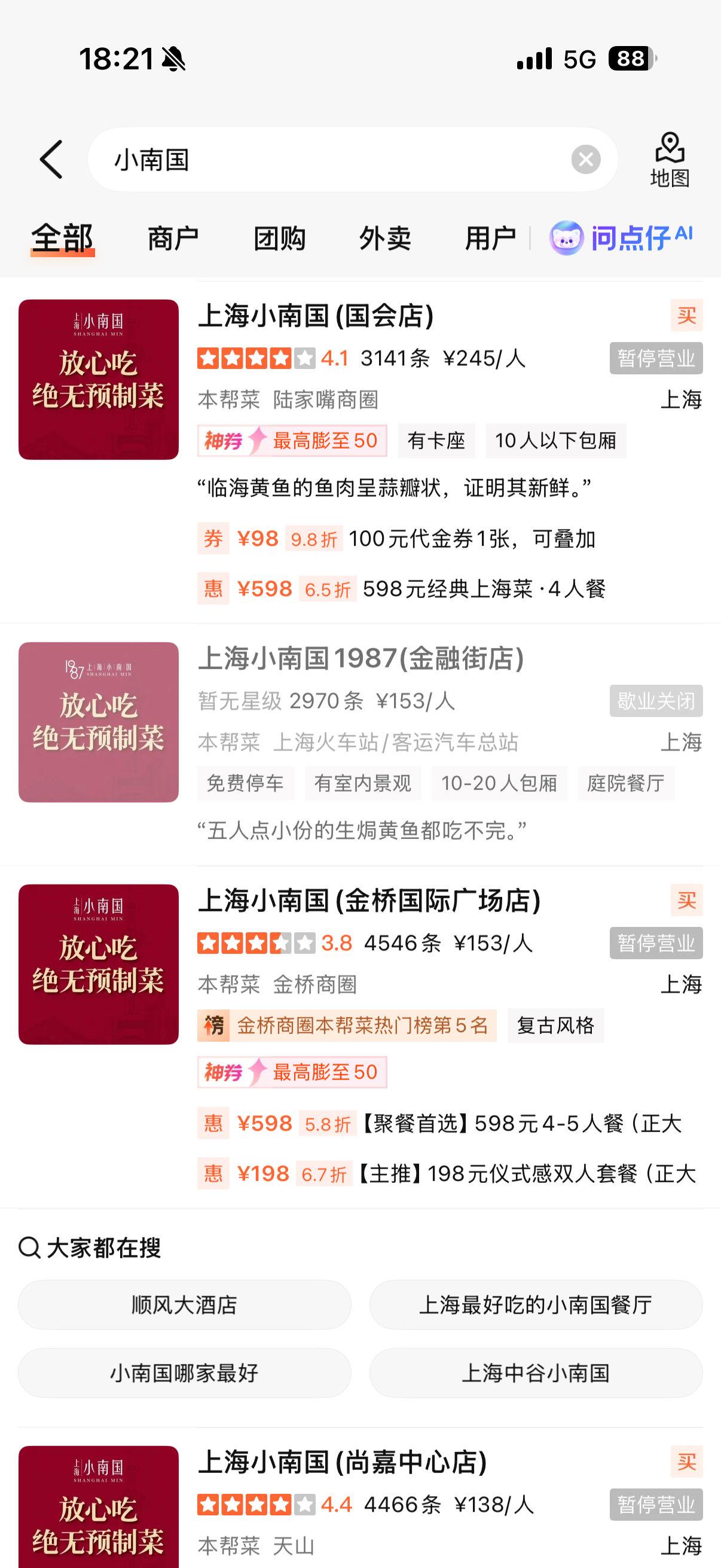Search suggestion 顺风大酒店
Image resolution: width=721 pixels, height=1568 pixels.
184,1304
